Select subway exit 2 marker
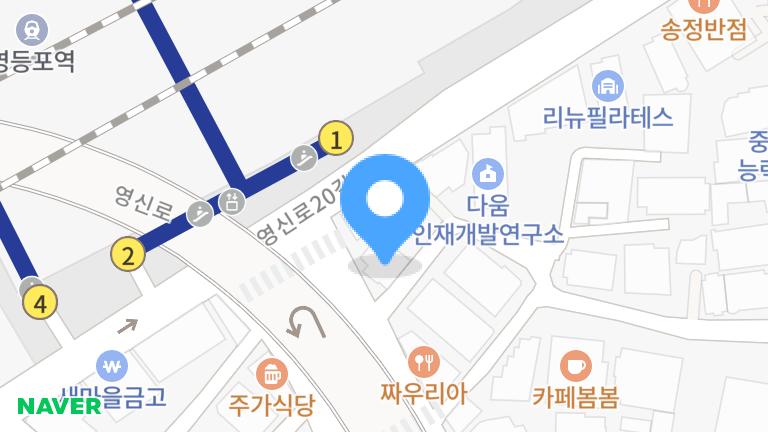 [127, 255]
